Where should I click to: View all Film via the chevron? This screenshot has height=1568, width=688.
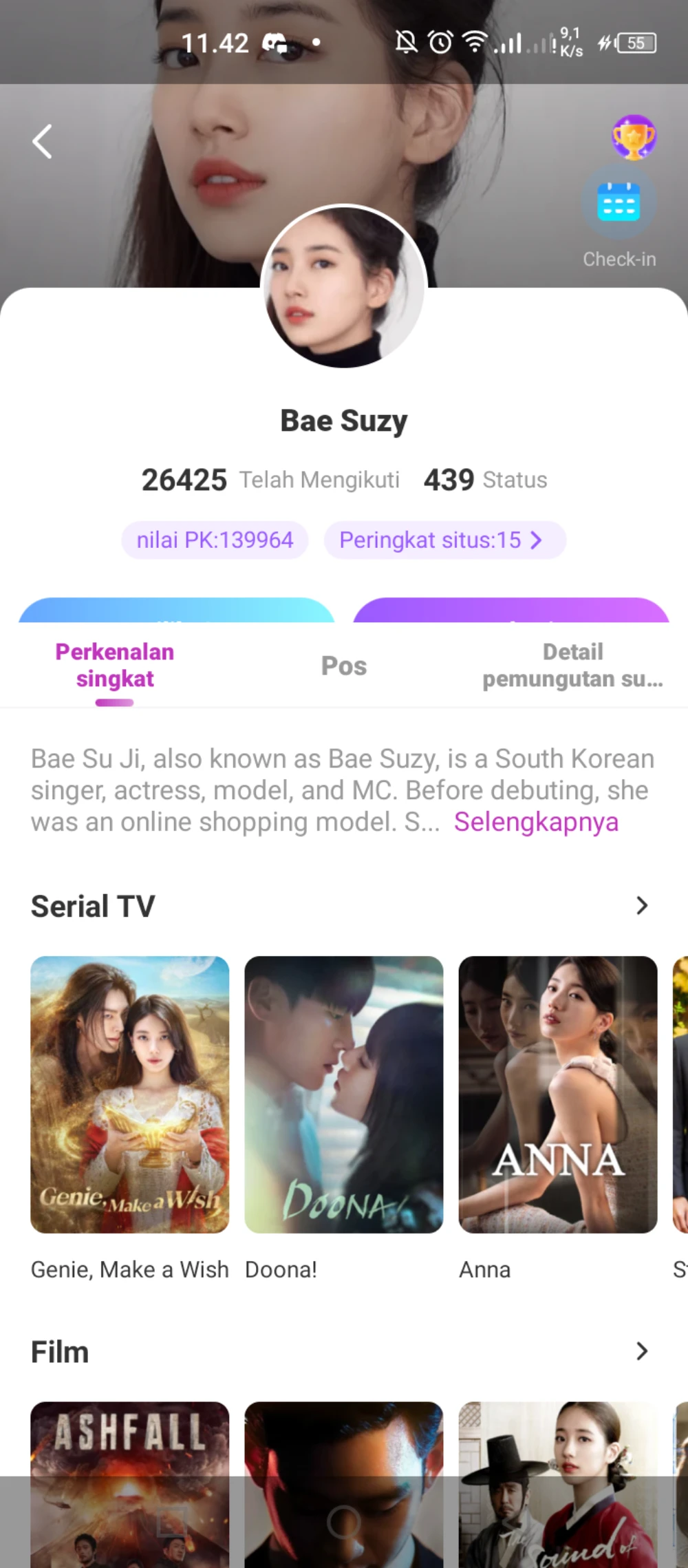641,1351
